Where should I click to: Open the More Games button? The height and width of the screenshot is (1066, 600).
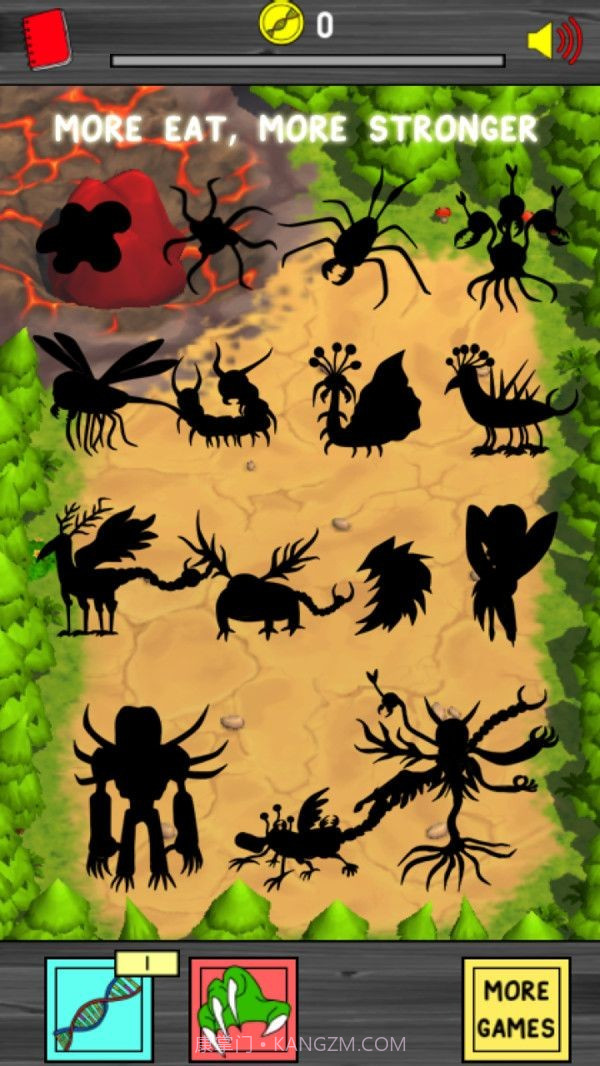click(515, 1009)
